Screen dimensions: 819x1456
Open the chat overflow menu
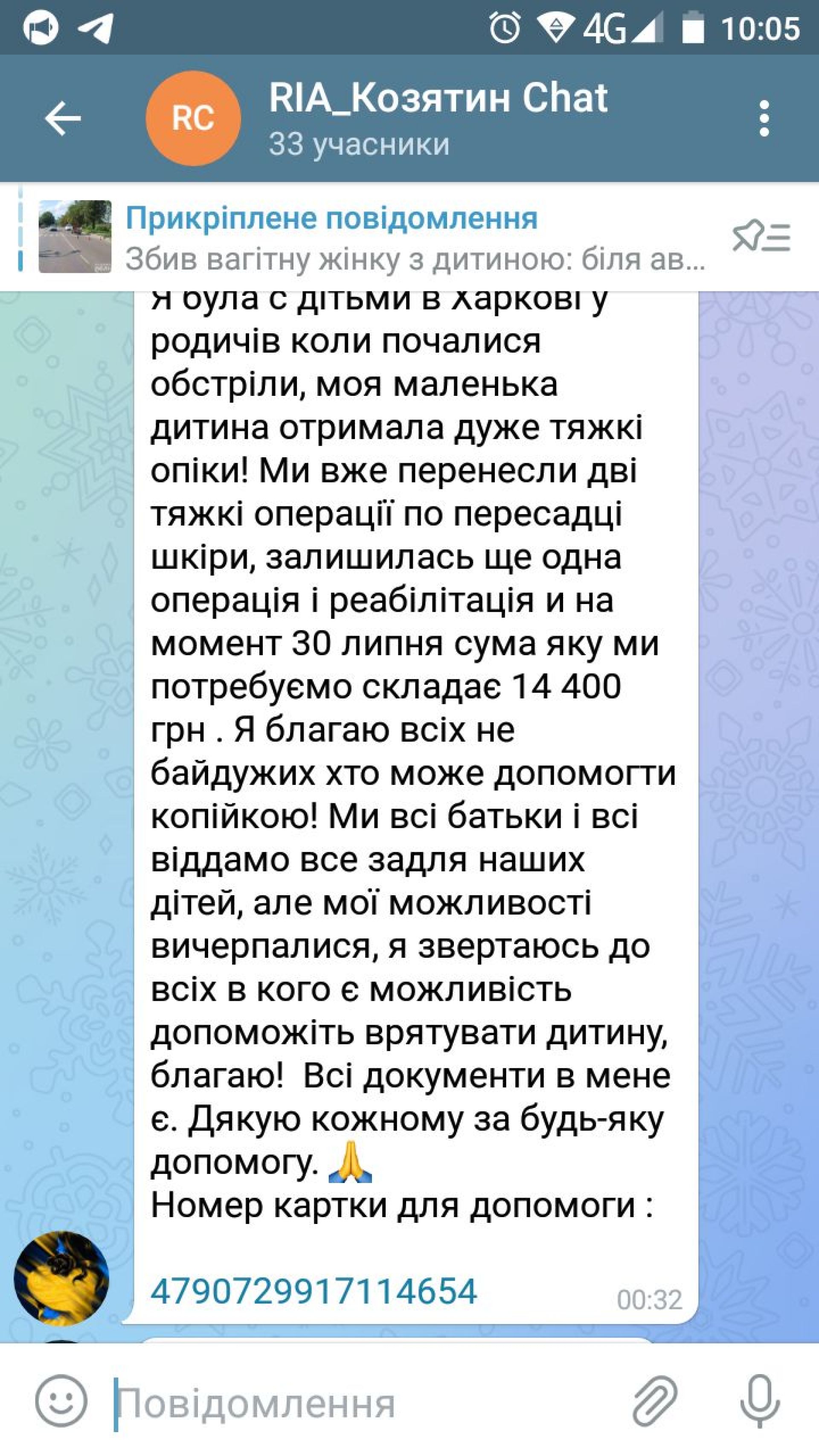click(764, 119)
